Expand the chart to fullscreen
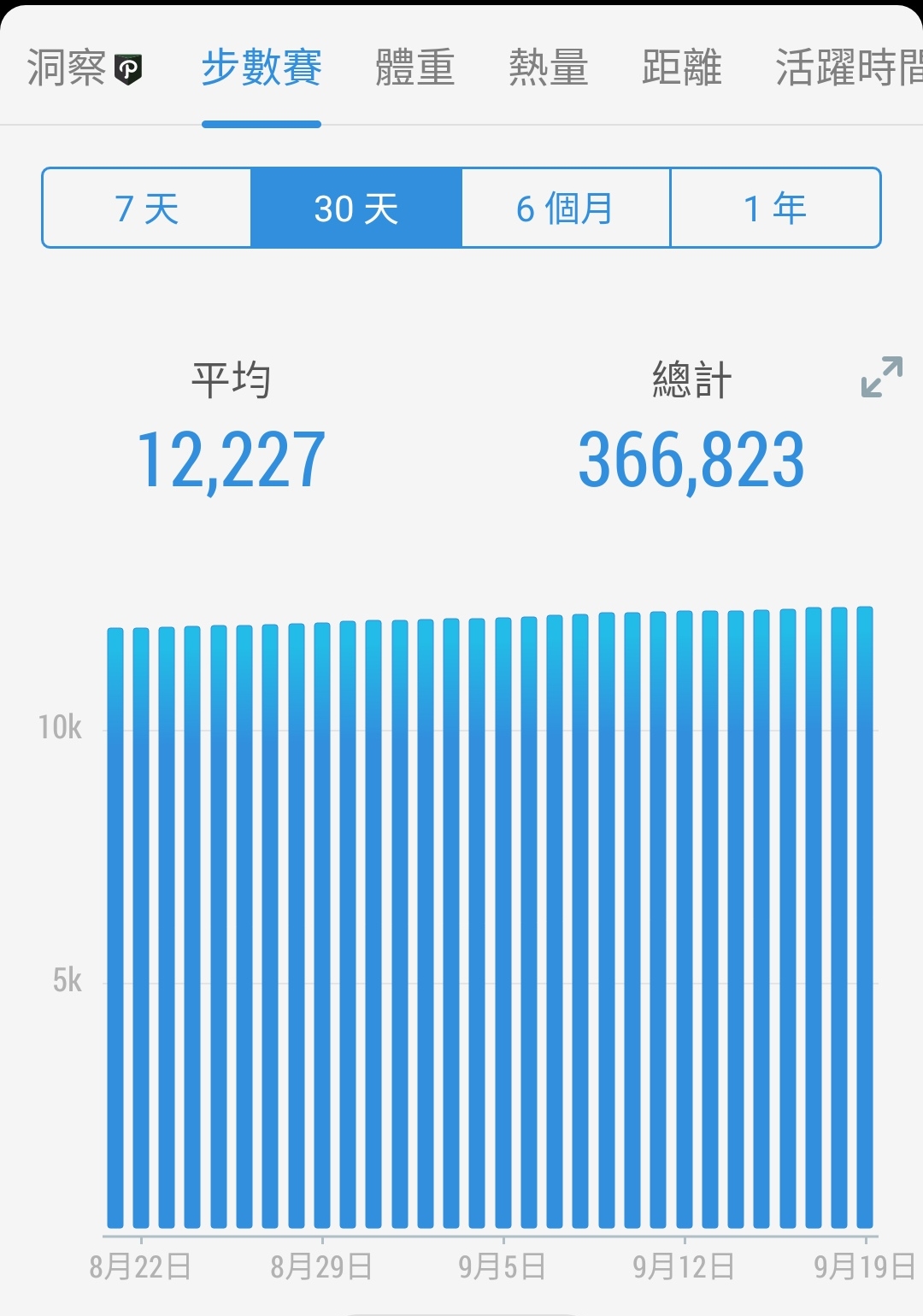The height and width of the screenshot is (1316, 923). (x=881, y=377)
